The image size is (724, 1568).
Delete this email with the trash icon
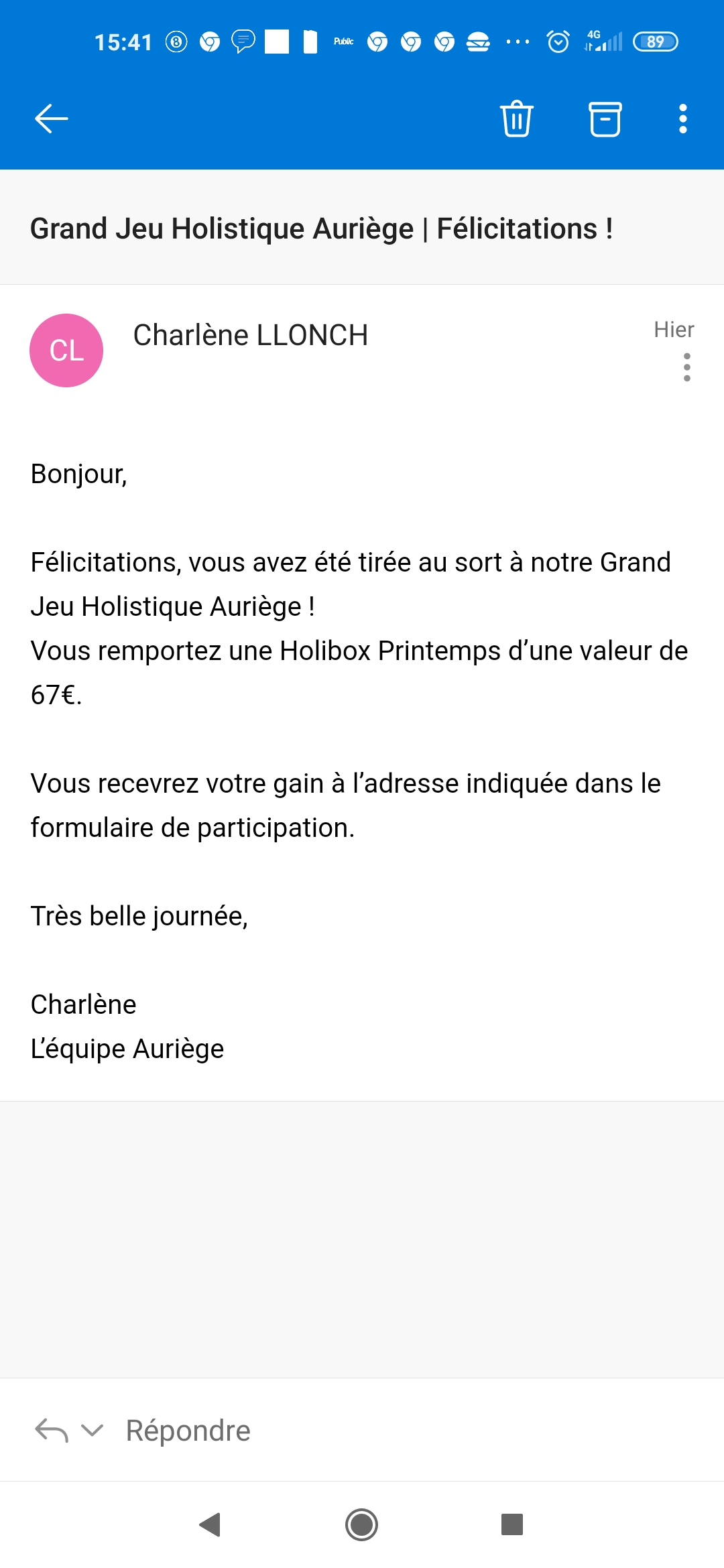tap(516, 119)
